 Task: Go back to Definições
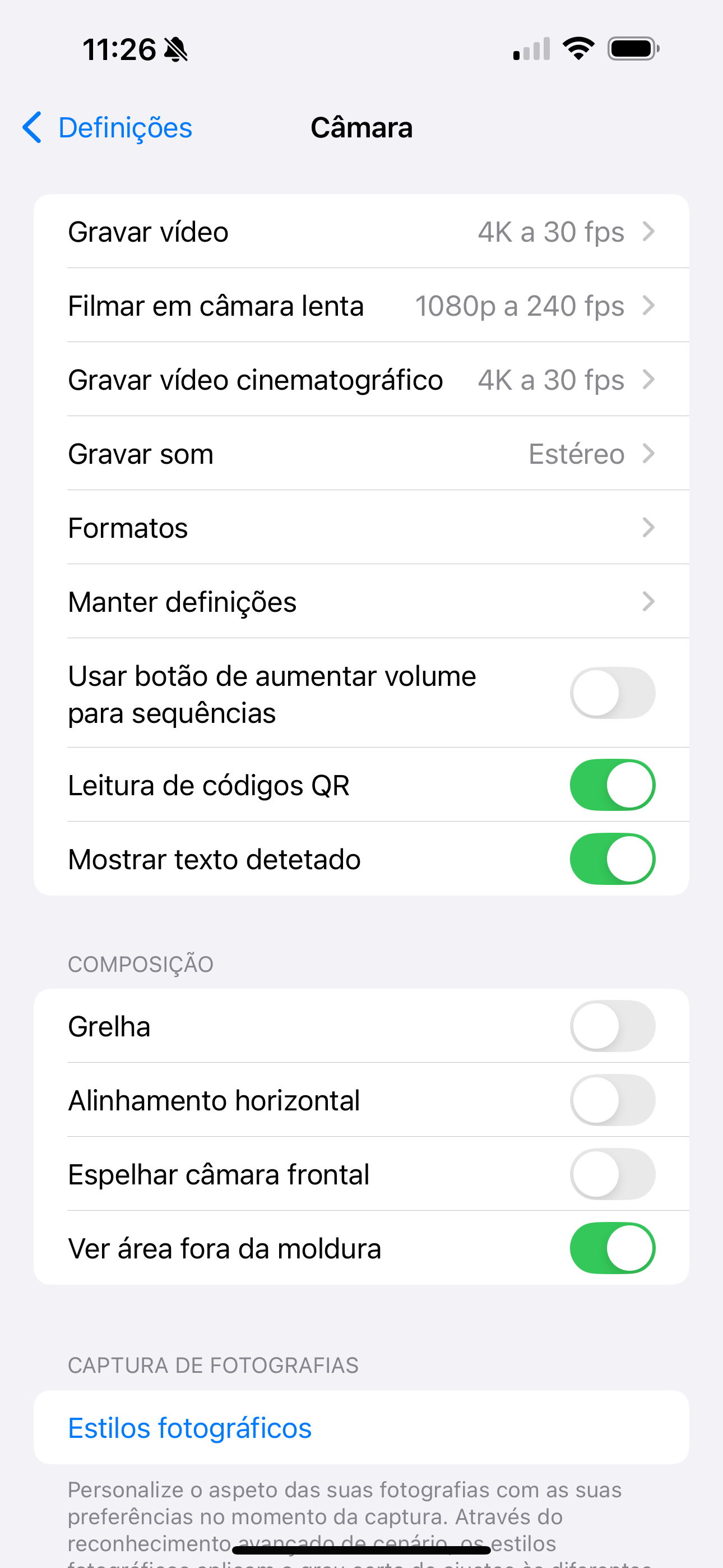pyautogui.click(x=107, y=128)
